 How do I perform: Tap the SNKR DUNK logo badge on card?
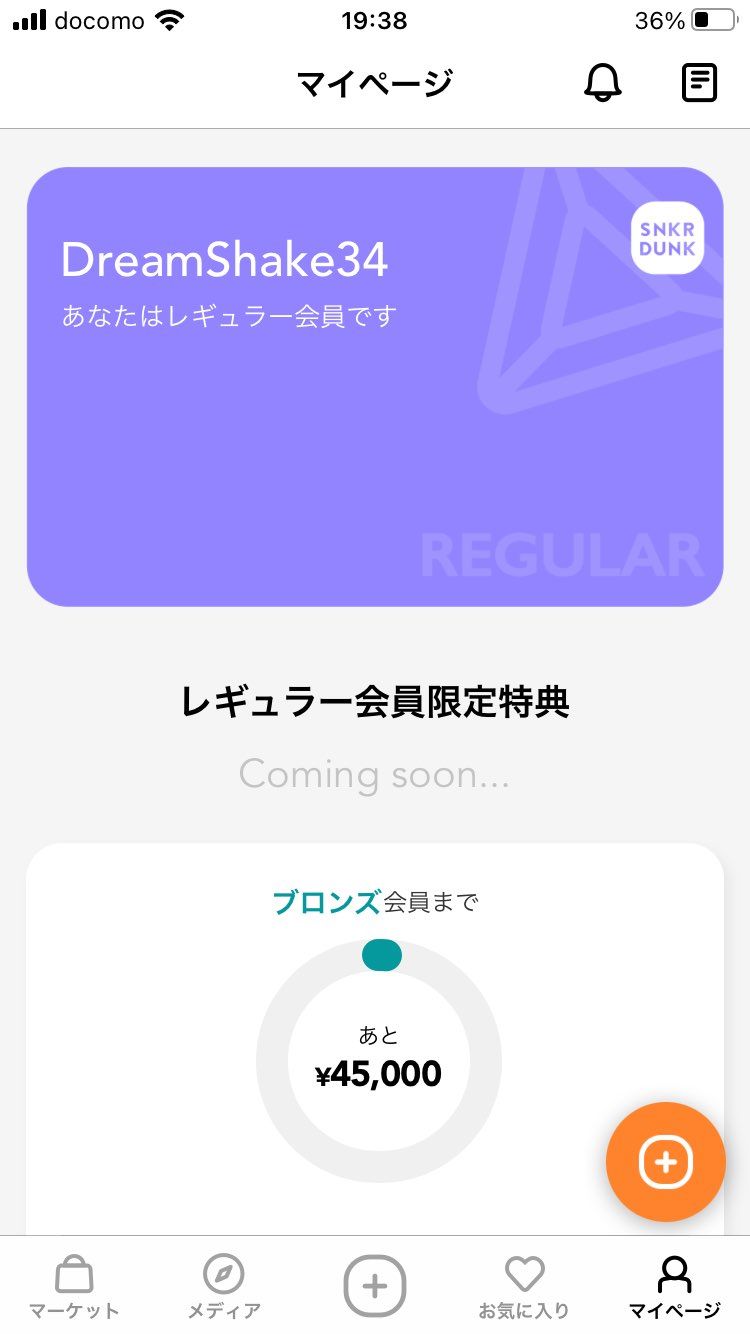click(x=666, y=238)
